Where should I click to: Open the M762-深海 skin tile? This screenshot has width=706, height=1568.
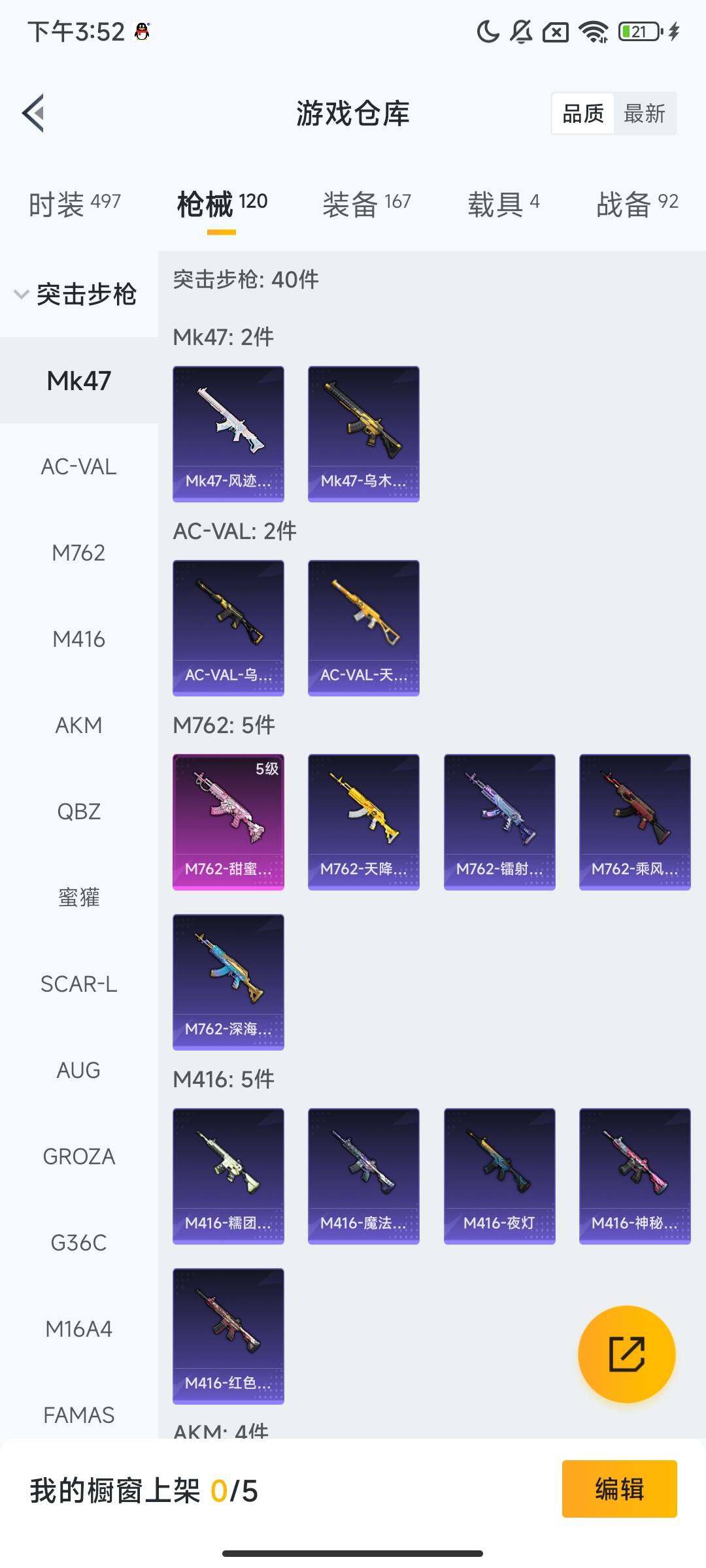pos(228,982)
